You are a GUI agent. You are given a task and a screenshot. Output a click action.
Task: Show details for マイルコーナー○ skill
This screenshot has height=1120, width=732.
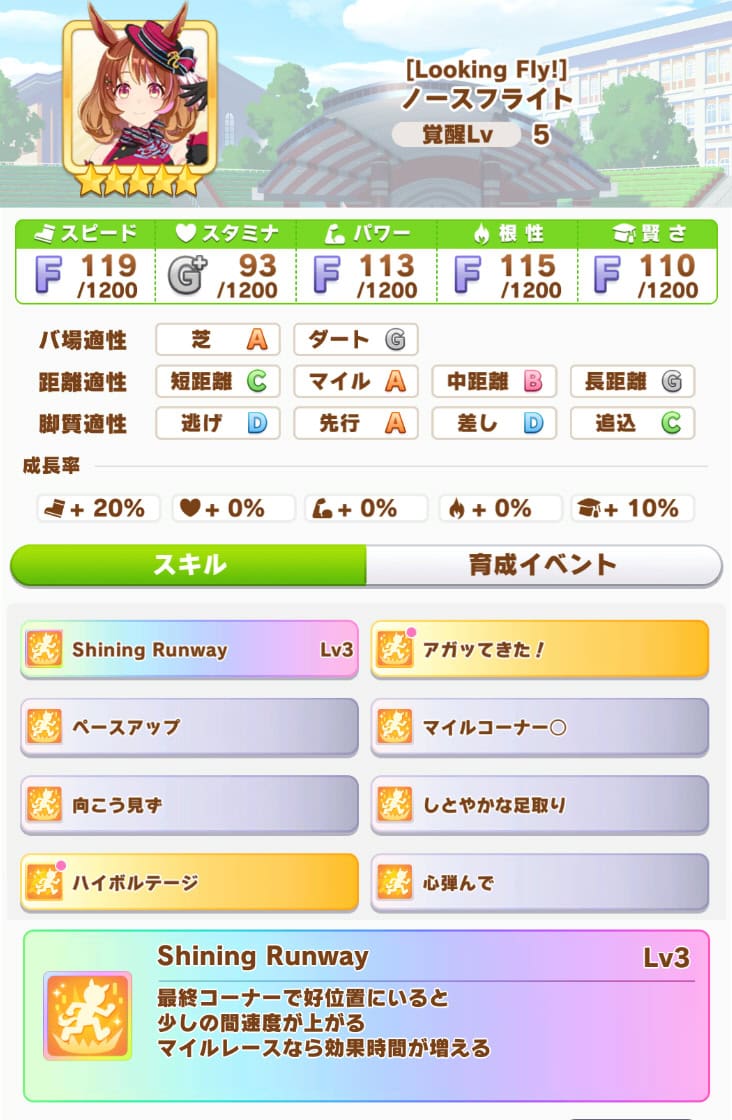[x=539, y=727]
